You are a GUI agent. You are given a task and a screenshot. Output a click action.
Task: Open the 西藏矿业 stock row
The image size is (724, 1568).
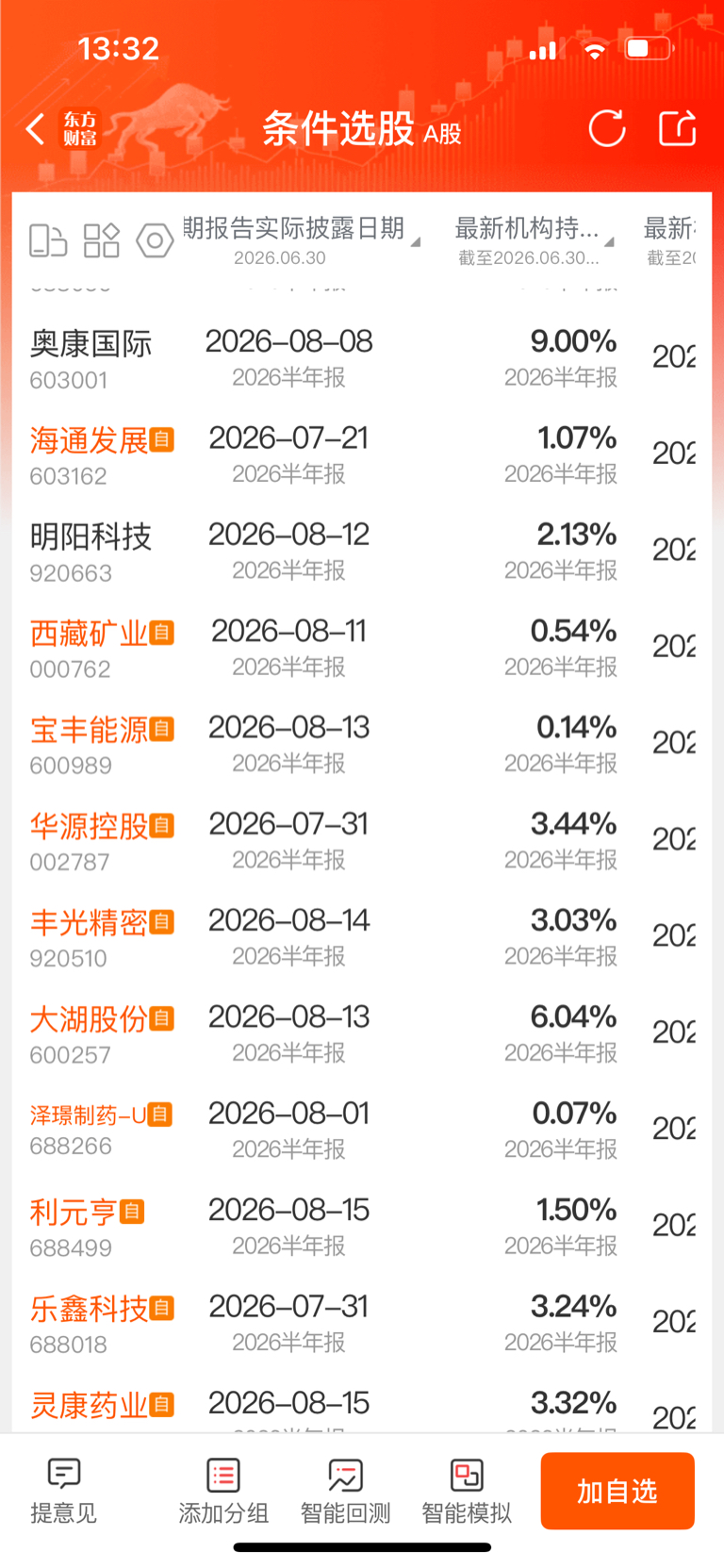[x=362, y=649]
